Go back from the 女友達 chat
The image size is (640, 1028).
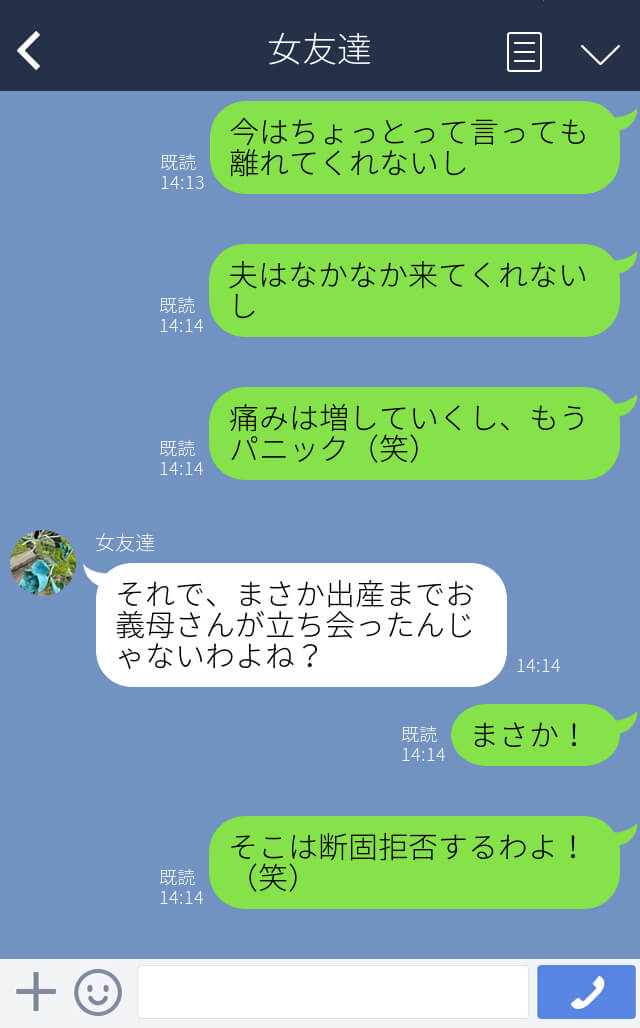click(x=29, y=50)
